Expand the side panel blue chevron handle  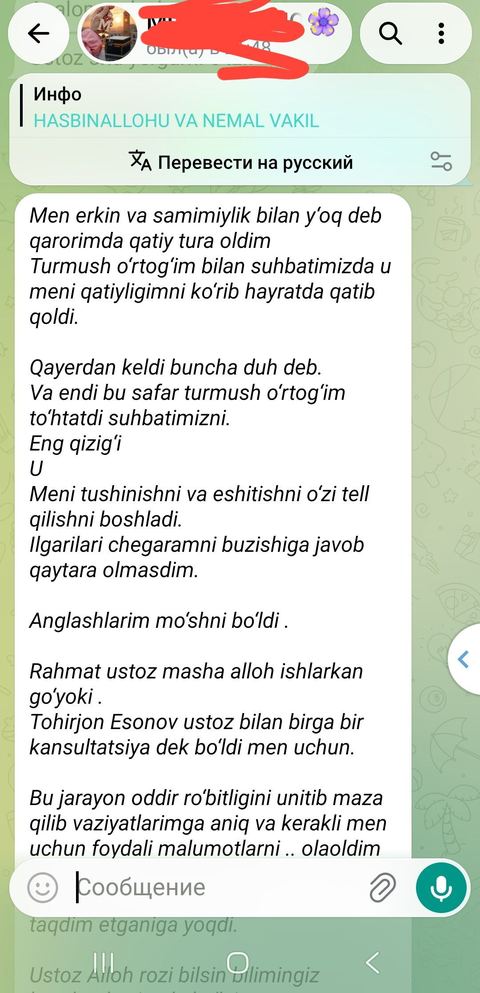465,659
